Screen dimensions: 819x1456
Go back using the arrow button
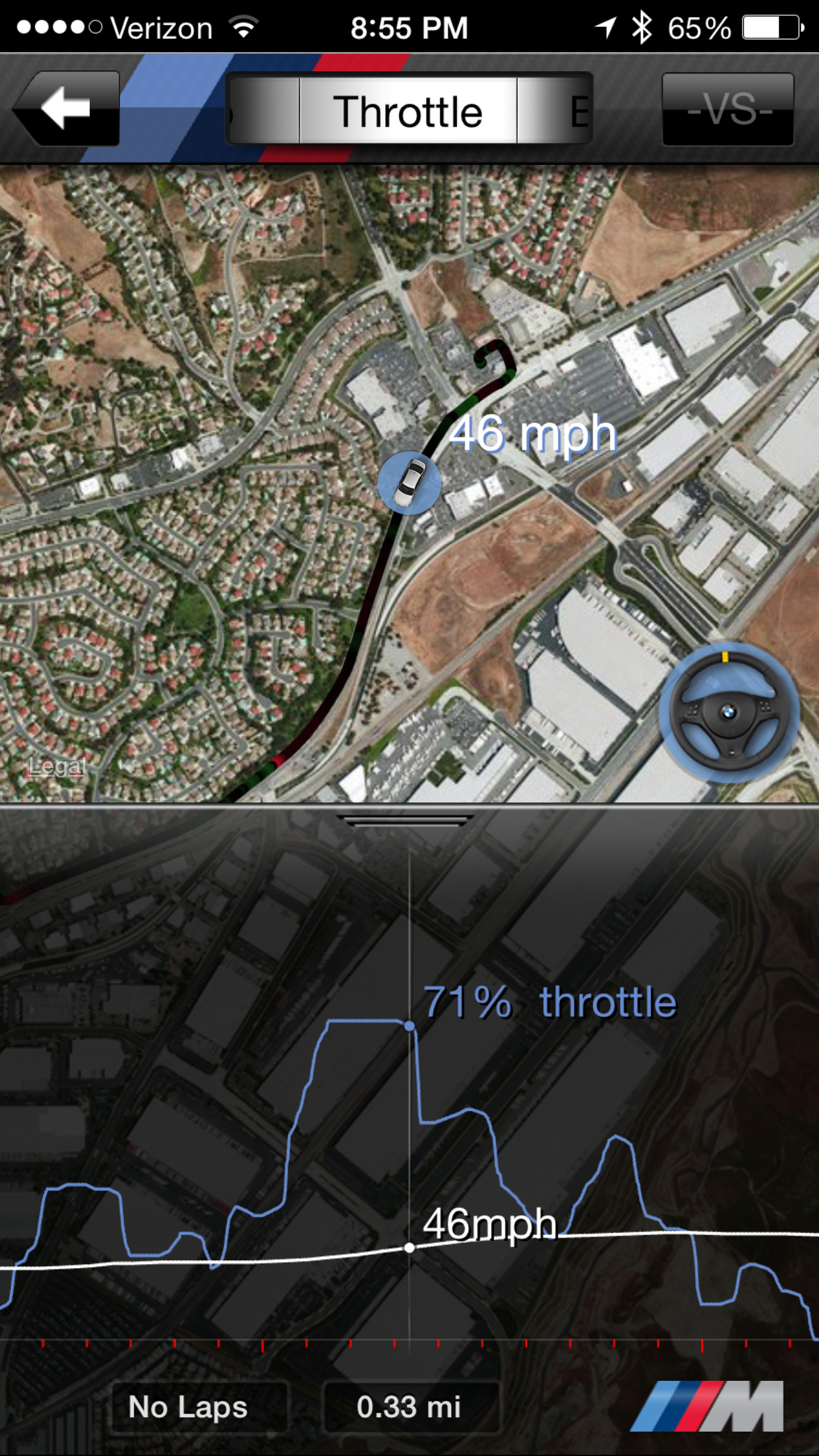(66, 108)
